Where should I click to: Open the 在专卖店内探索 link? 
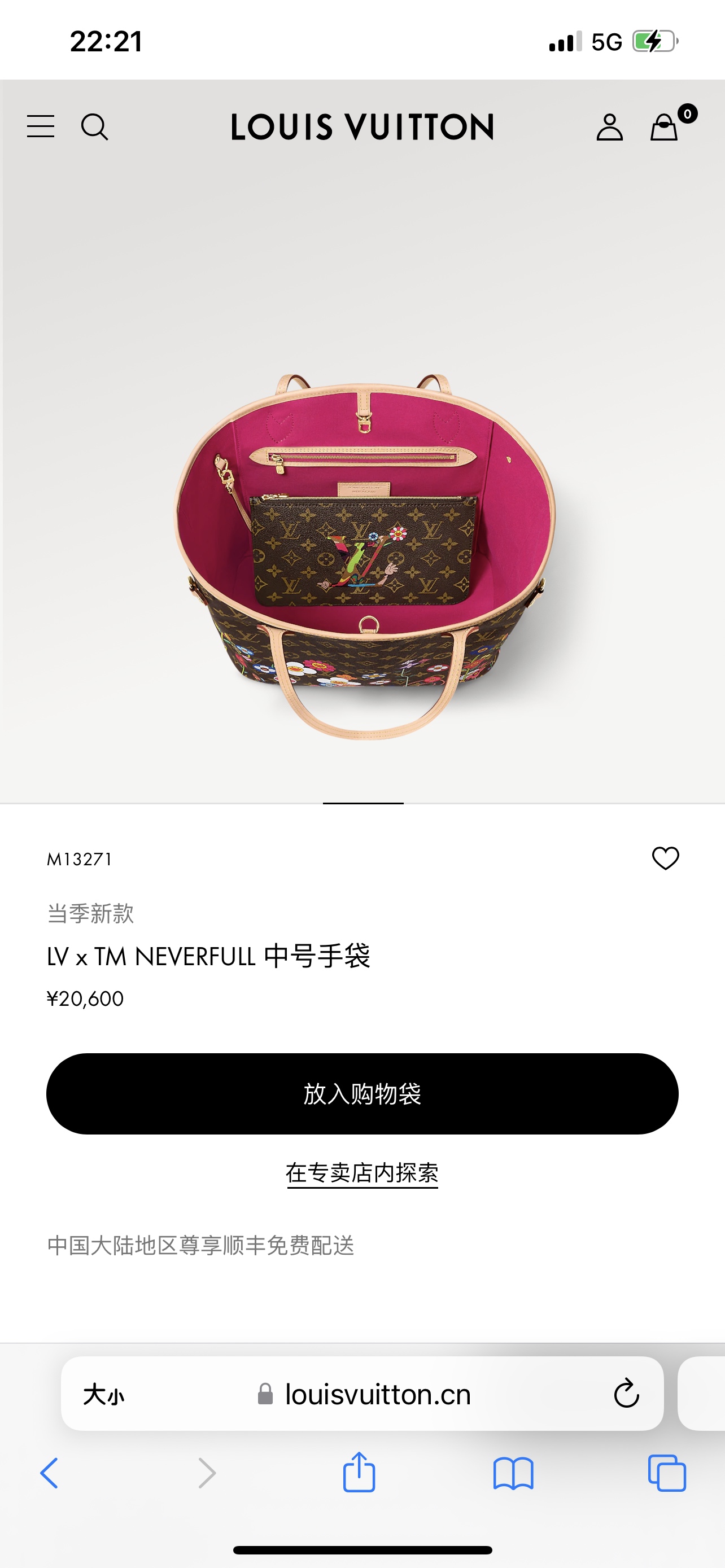(x=362, y=1173)
